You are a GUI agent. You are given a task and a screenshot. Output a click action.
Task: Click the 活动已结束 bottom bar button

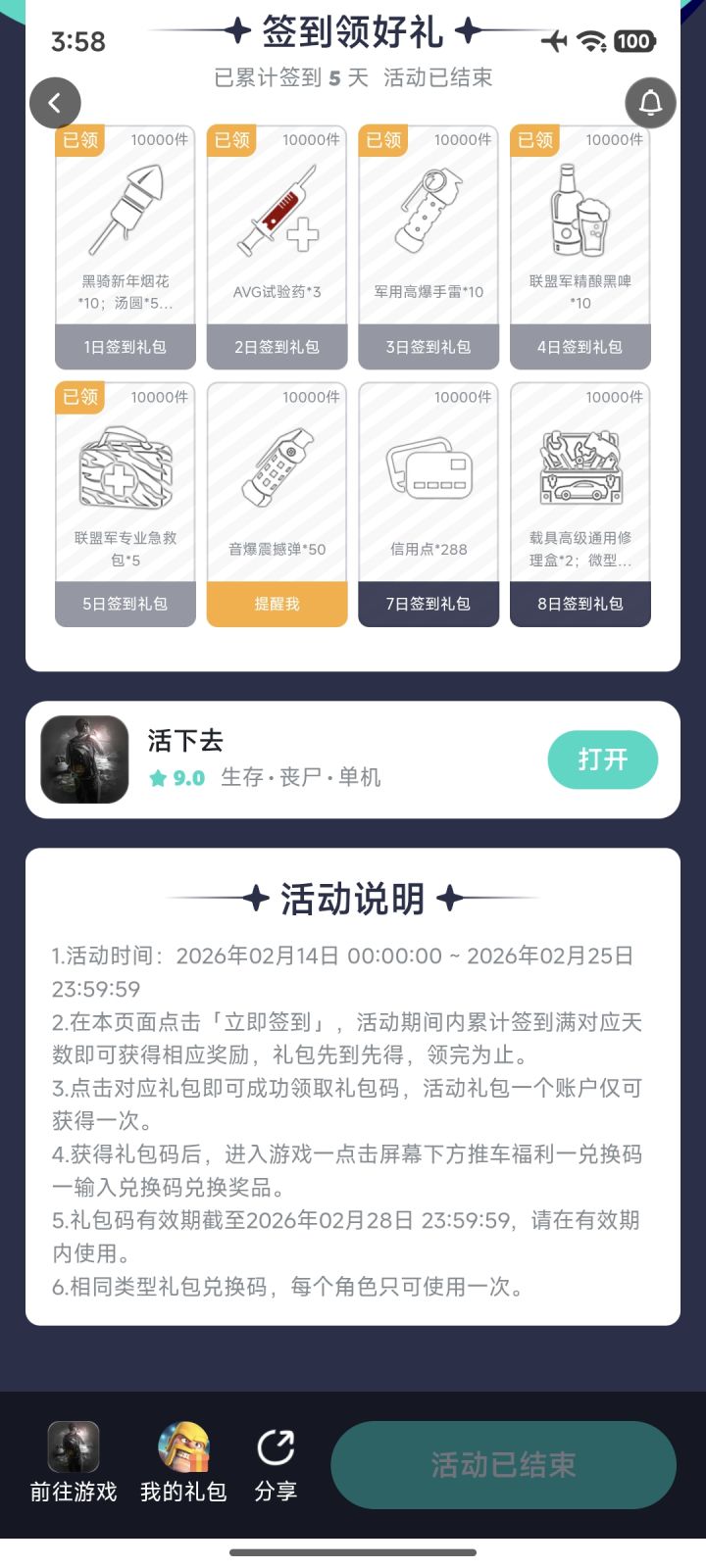[x=503, y=1464]
